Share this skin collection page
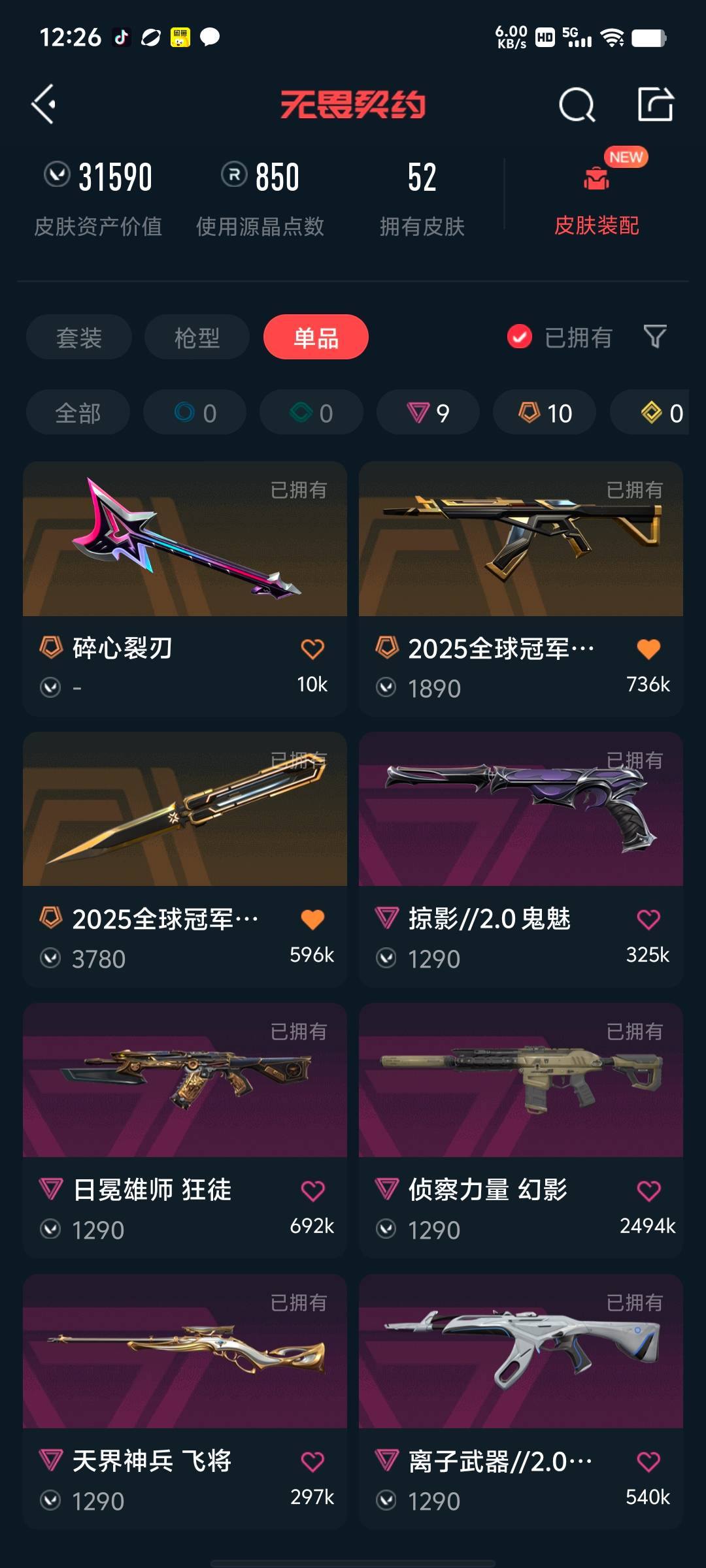This screenshot has width=706, height=1568. point(655,105)
